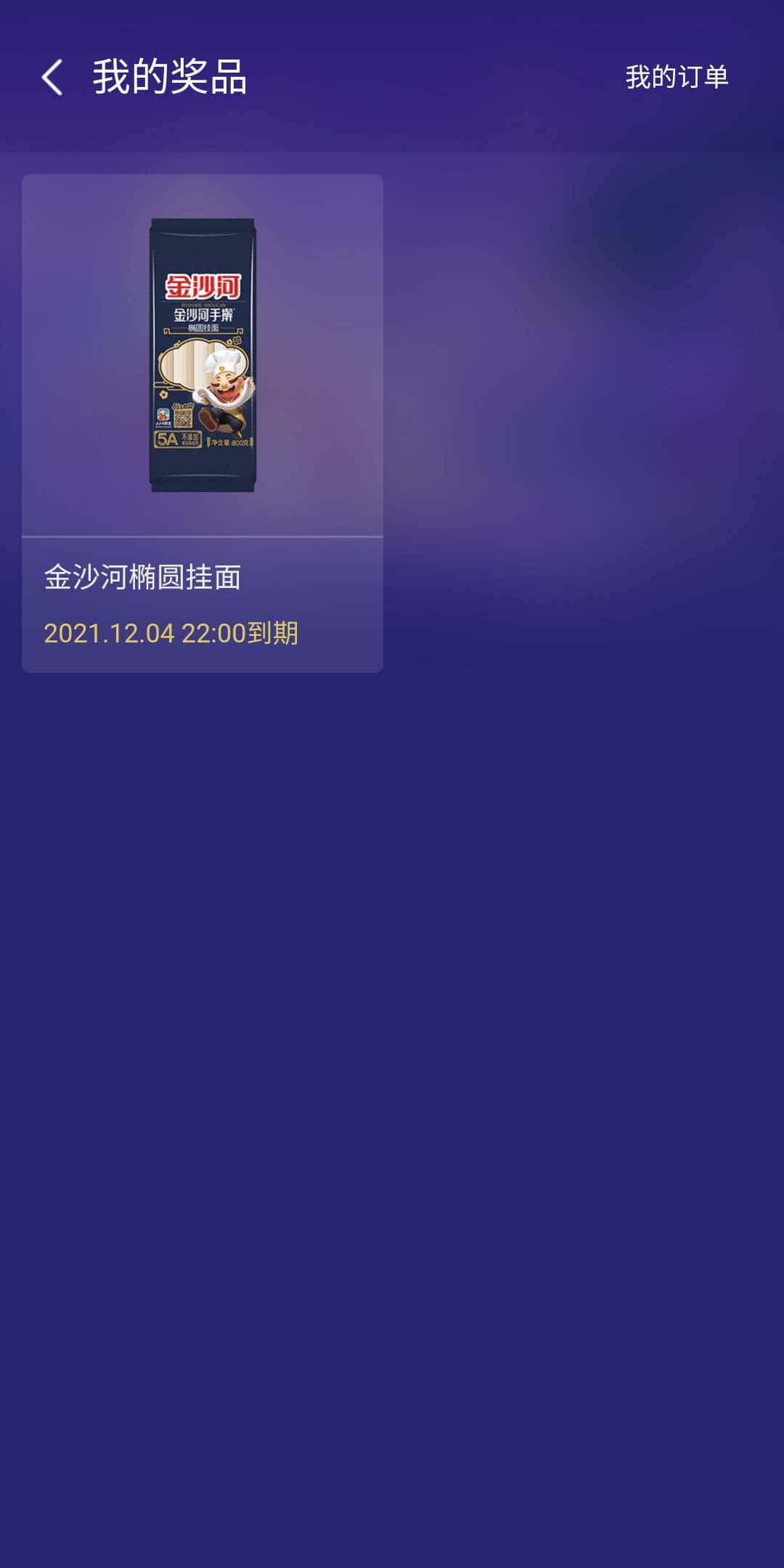Tap the 我的奖品 page title

tap(167, 79)
